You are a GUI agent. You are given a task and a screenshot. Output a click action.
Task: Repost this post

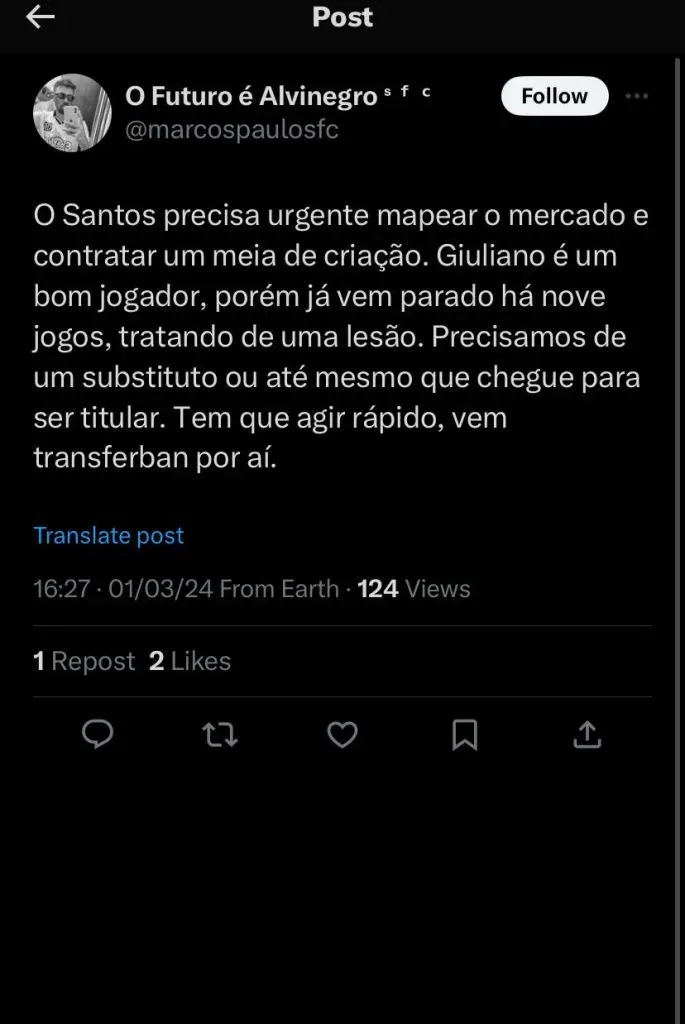(220, 736)
